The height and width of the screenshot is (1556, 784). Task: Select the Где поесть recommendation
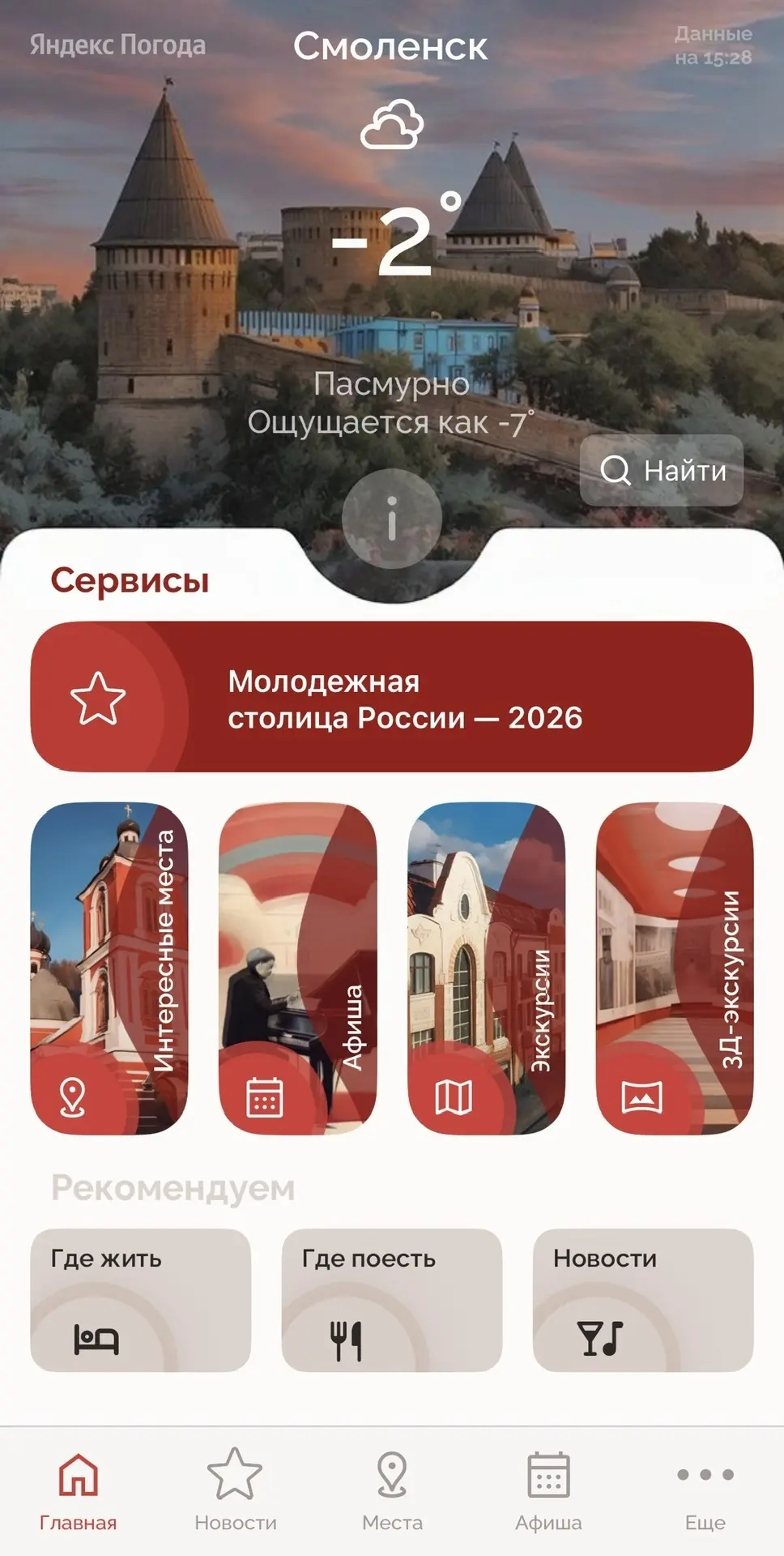392,1300
